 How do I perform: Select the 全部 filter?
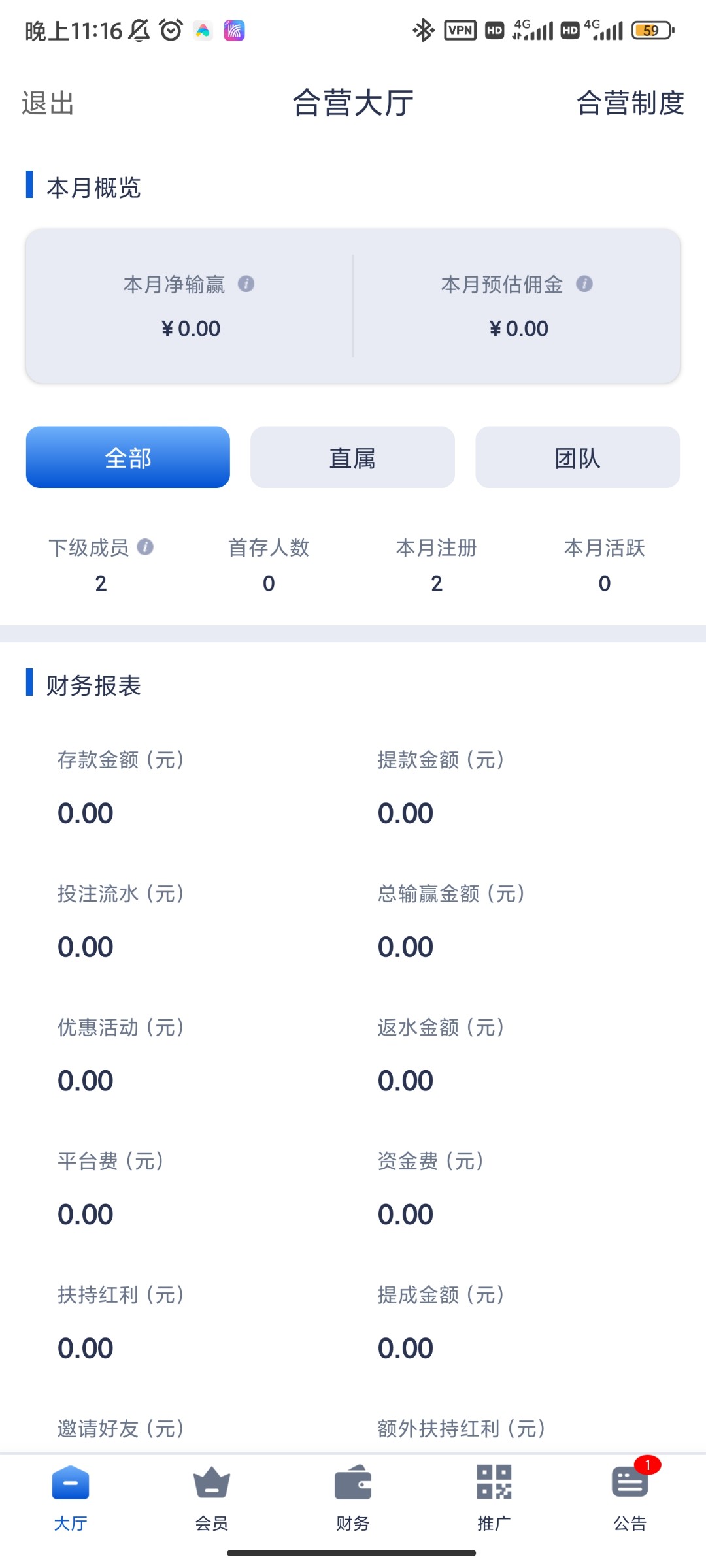pos(128,457)
